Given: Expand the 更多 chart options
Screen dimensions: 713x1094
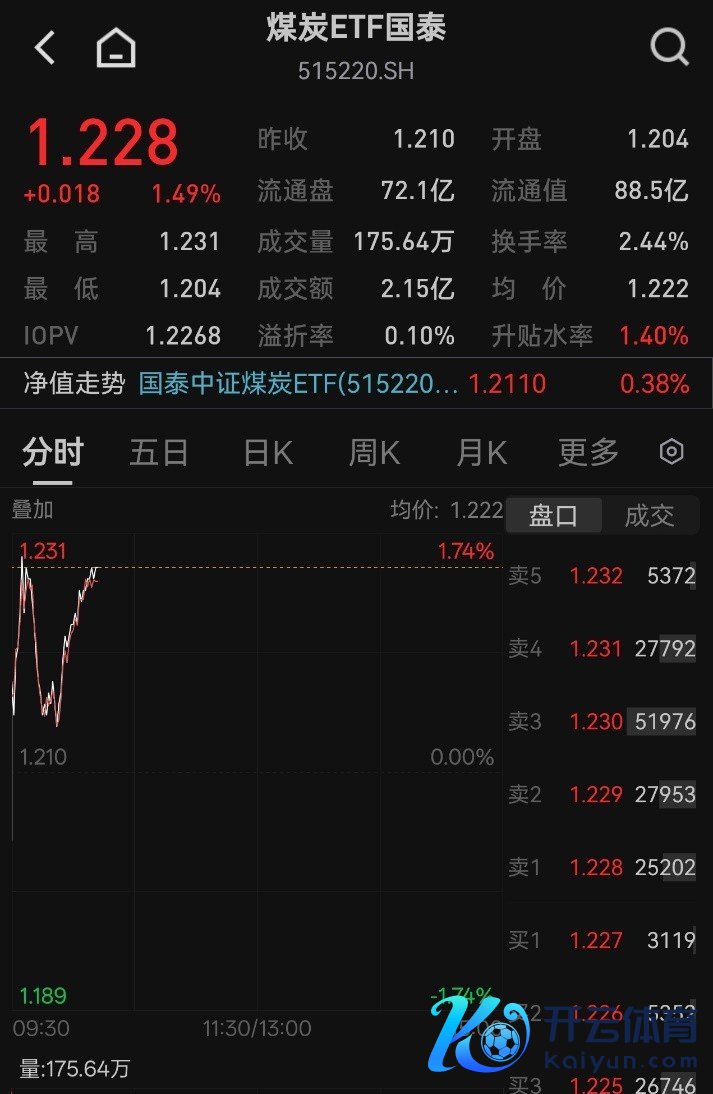Looking at the screenshot, I should pos(588,453).
